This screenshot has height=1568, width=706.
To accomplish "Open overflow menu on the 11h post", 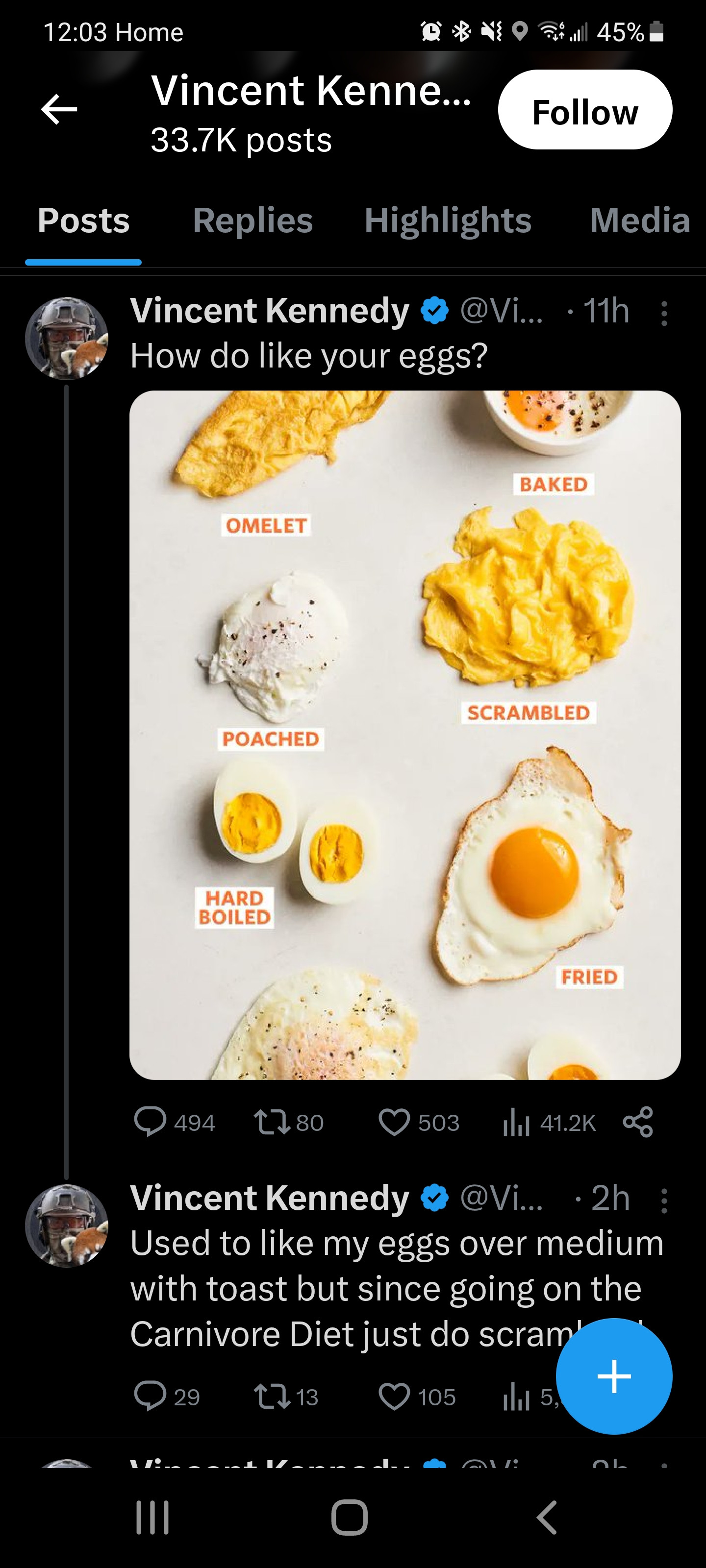I will (x=664, y=314).
